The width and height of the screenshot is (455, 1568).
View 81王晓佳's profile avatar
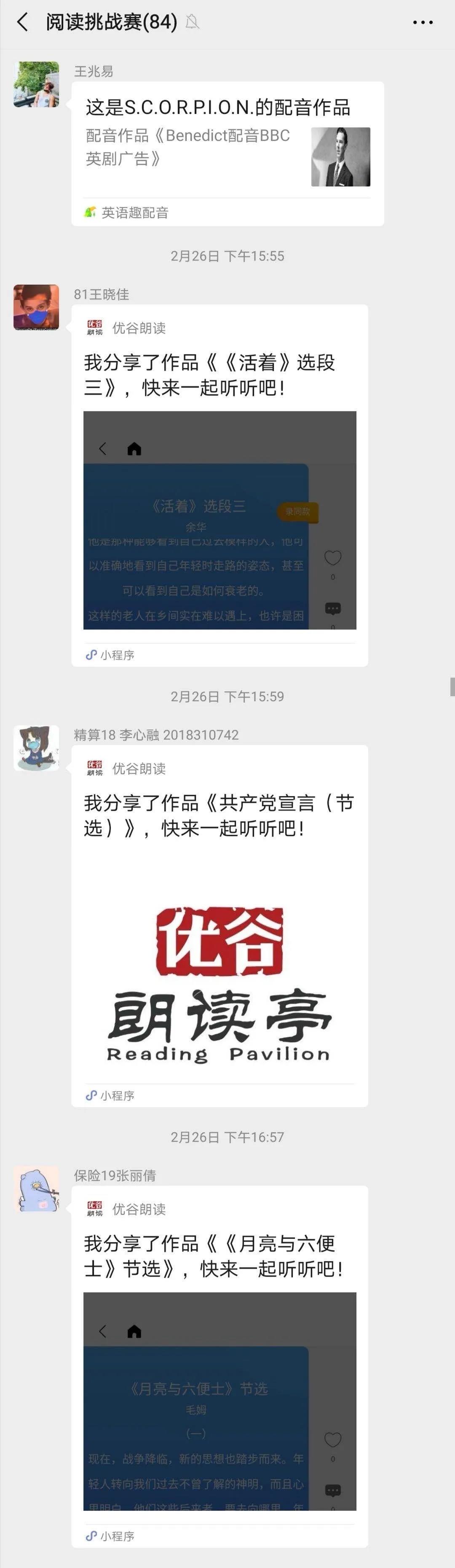coord(37,307)
